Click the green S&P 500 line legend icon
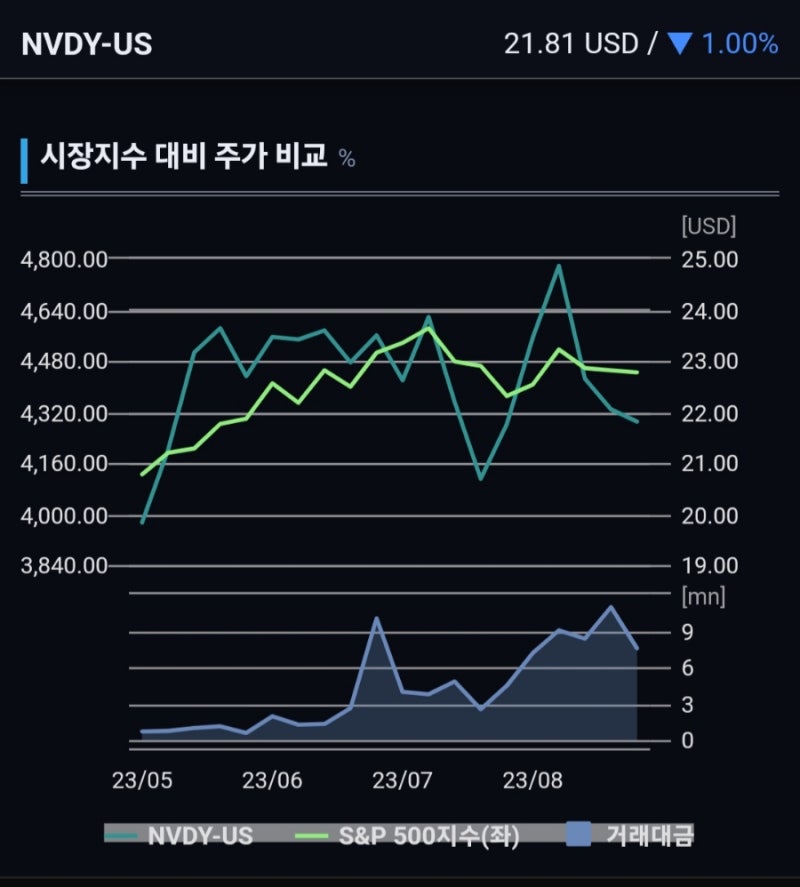The height and width of the screenshot is (887, 800). click(x=313, y=833)
